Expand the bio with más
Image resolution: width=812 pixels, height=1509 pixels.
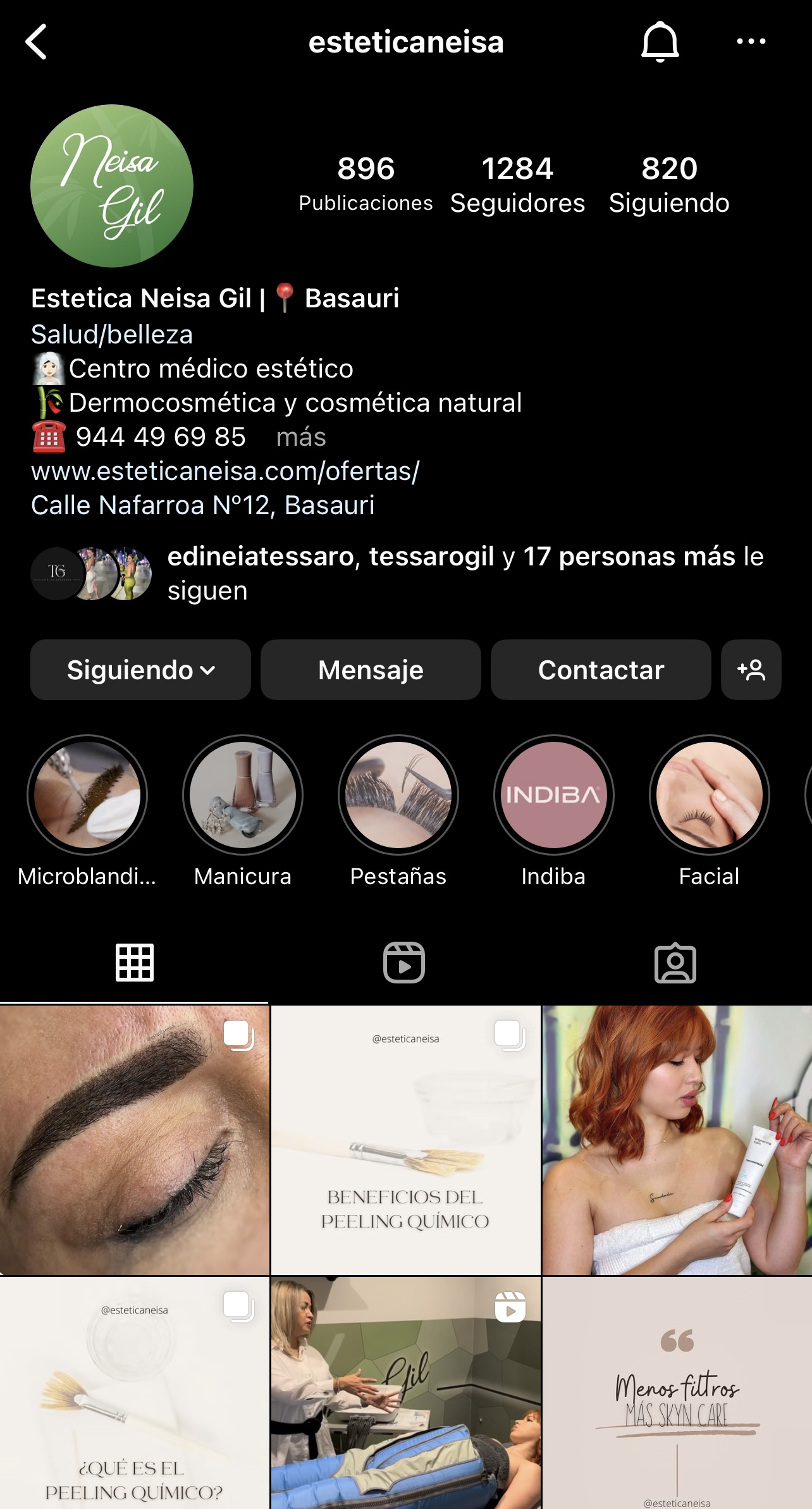(x=301, y=437)
